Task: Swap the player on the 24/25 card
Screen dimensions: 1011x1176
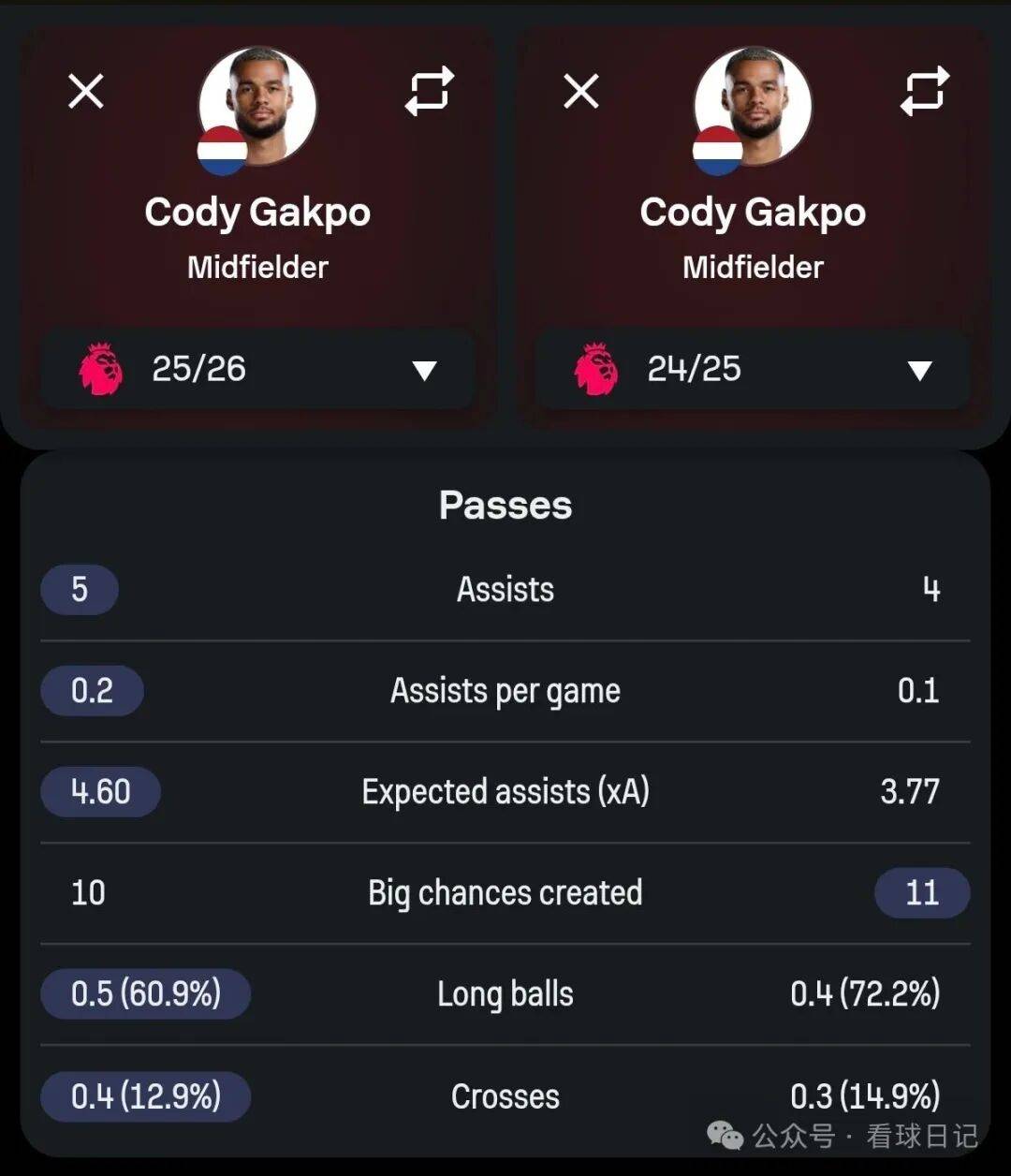Action: pos(925,92)
